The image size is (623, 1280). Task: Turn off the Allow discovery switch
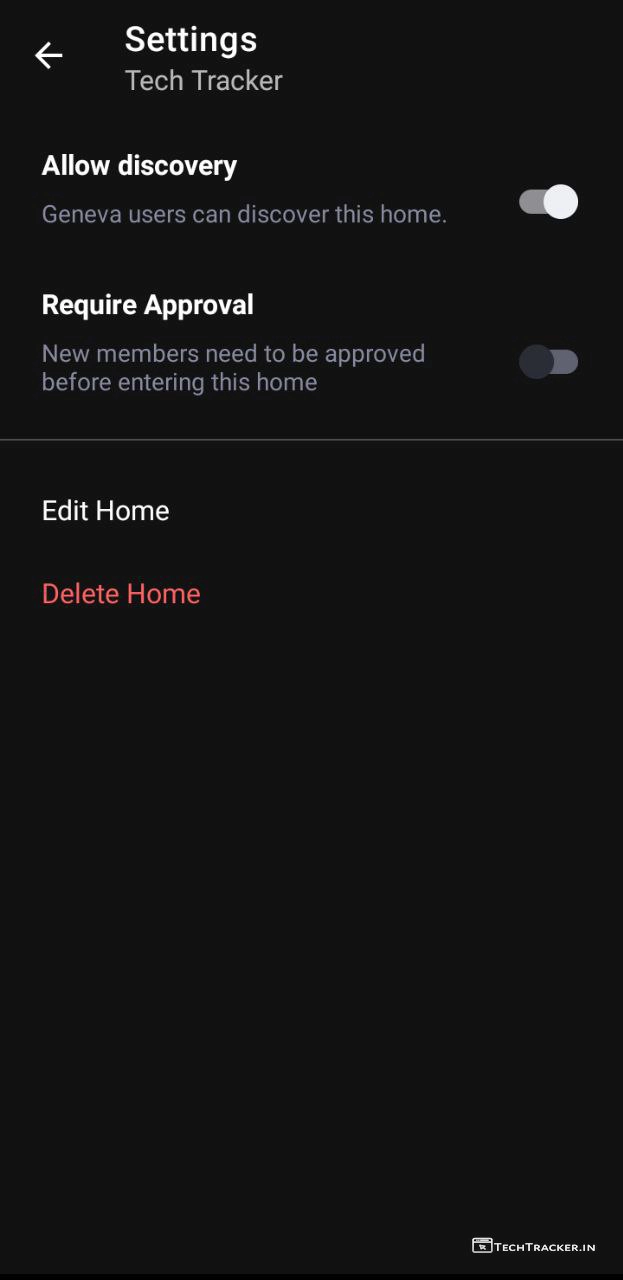click(x=548, y=202)
